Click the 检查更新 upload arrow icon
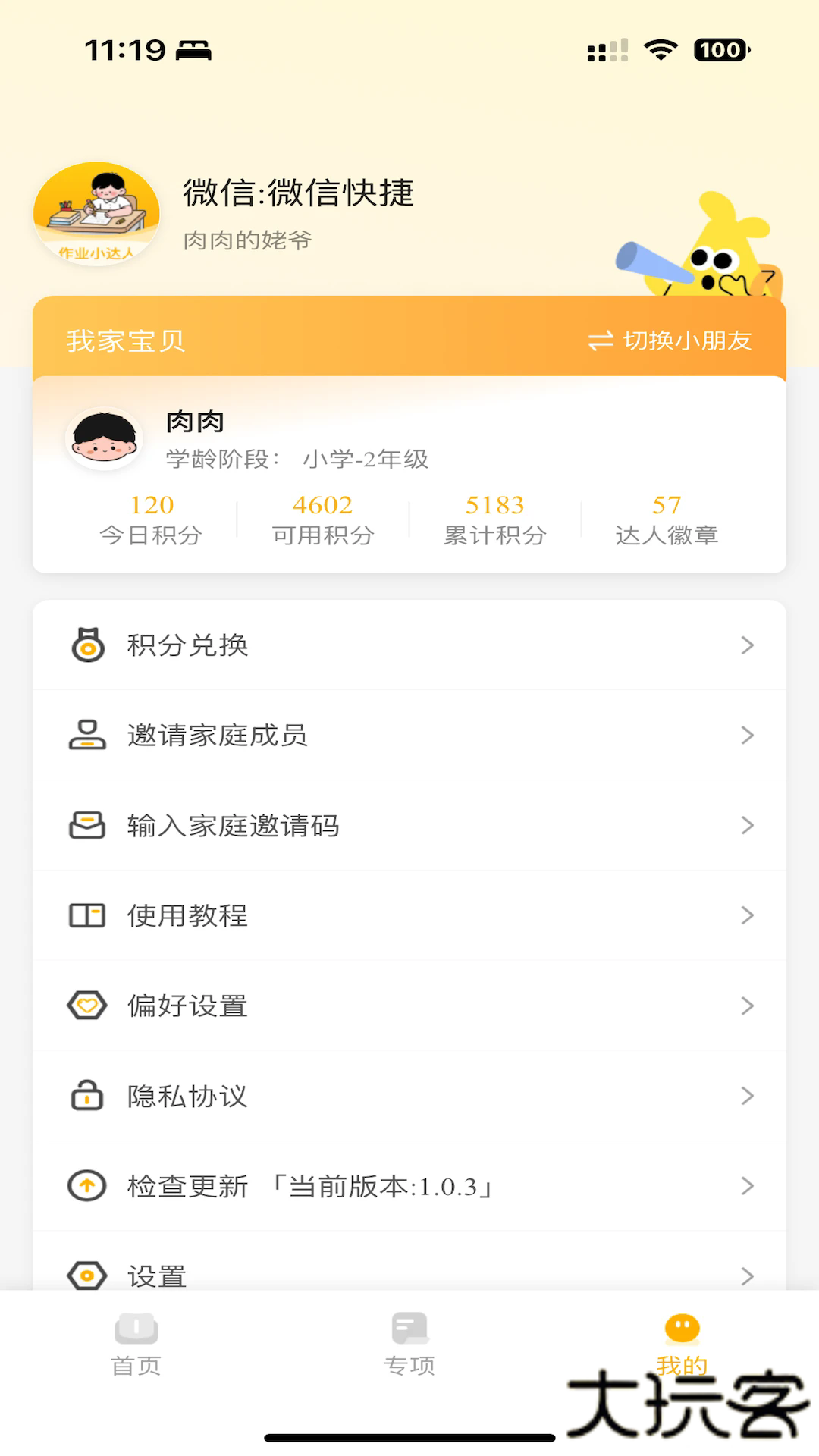Image resolution: width=819 pixels, height=1456 pixels. click(86, 1186)
